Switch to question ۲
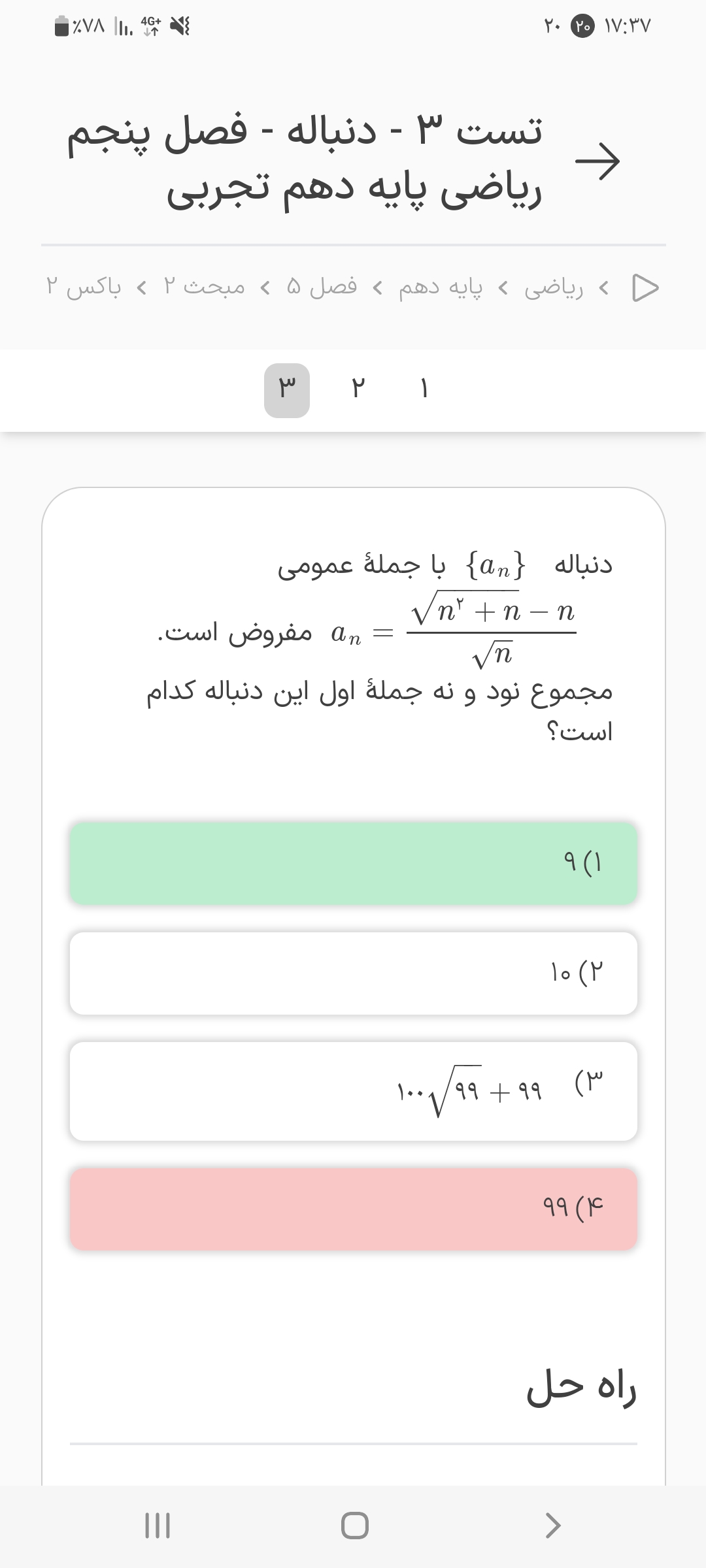706x1568 pixels. [356, 390]
